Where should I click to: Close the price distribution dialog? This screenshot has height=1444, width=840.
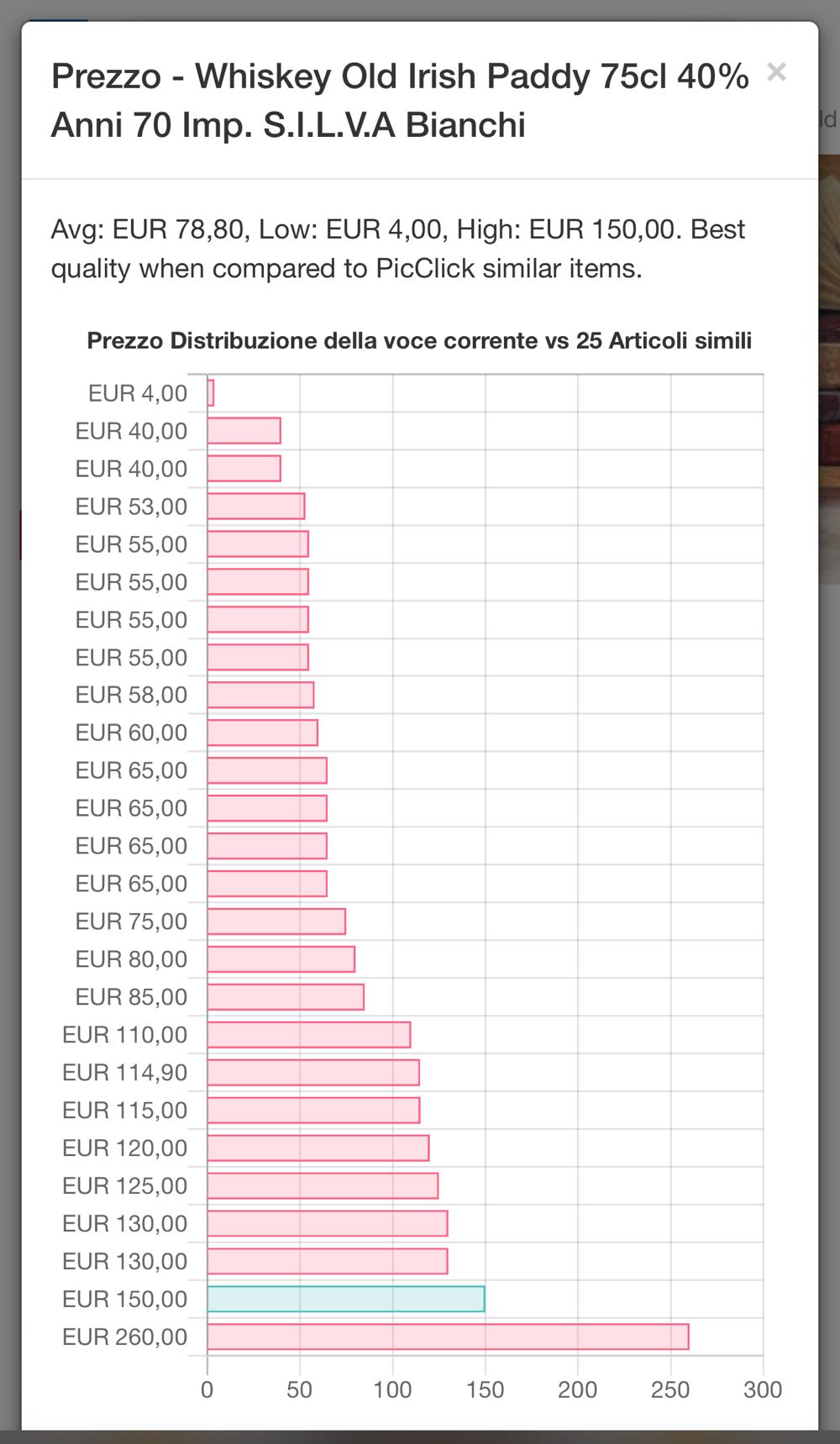pos(776,73)
